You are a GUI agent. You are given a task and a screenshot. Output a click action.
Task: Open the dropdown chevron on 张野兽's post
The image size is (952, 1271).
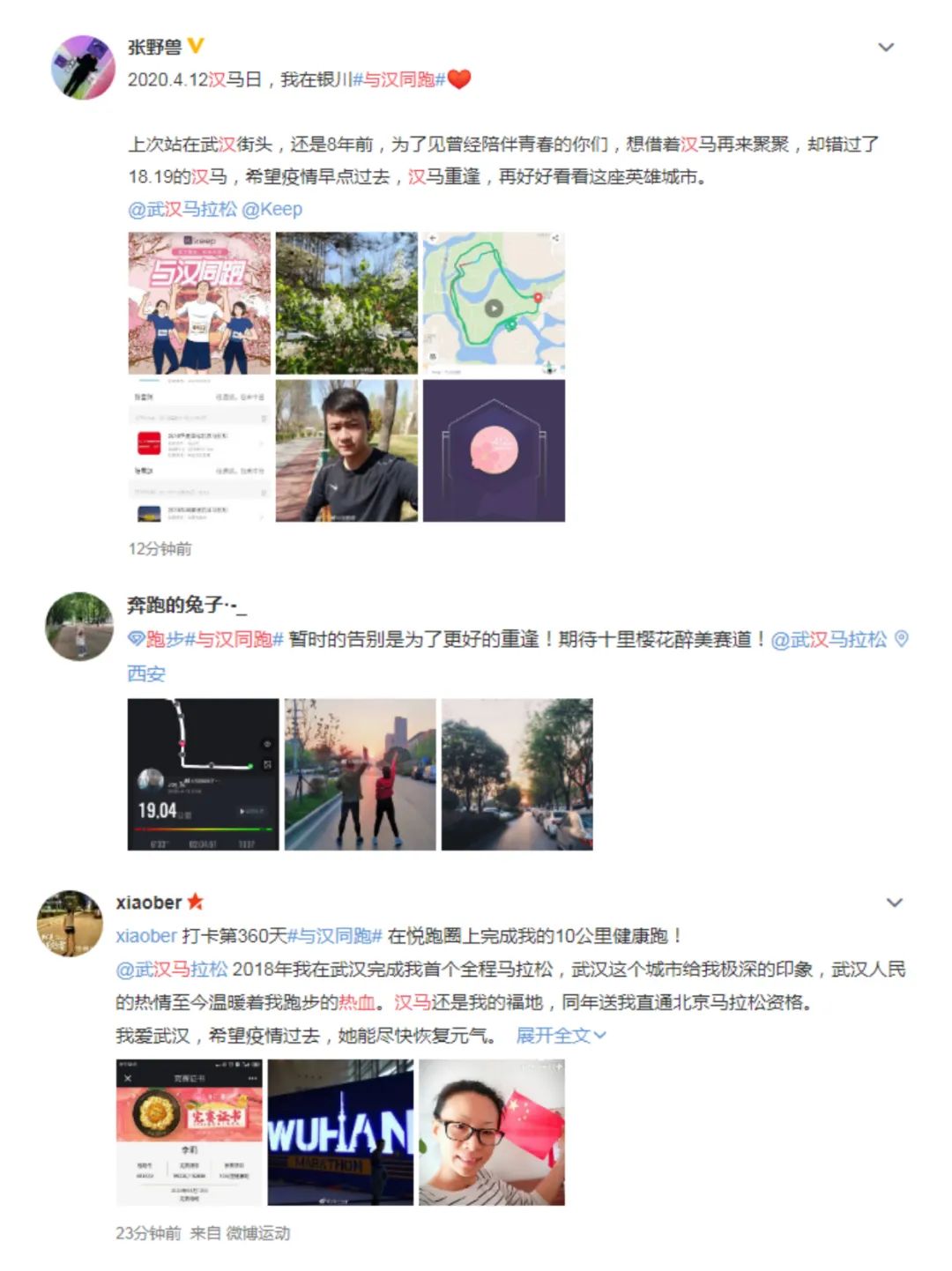[886, 48]
